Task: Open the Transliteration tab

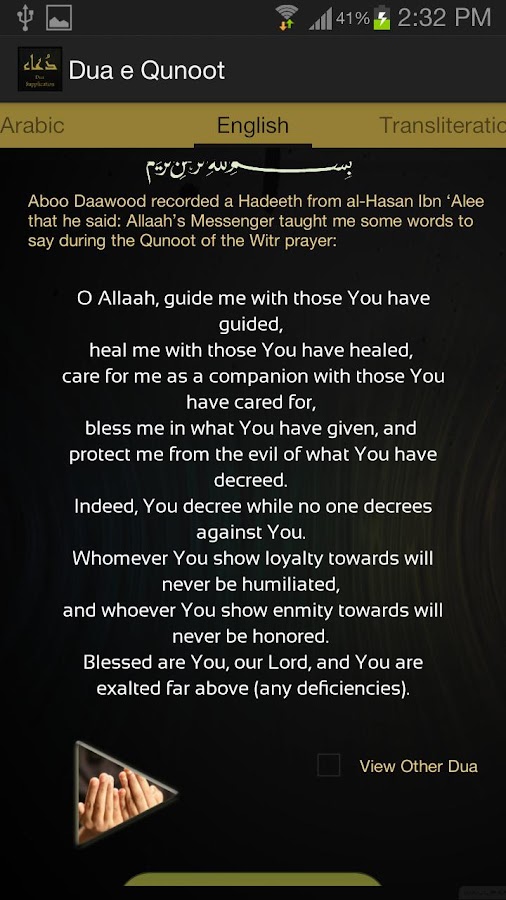Action: point(442,125)
